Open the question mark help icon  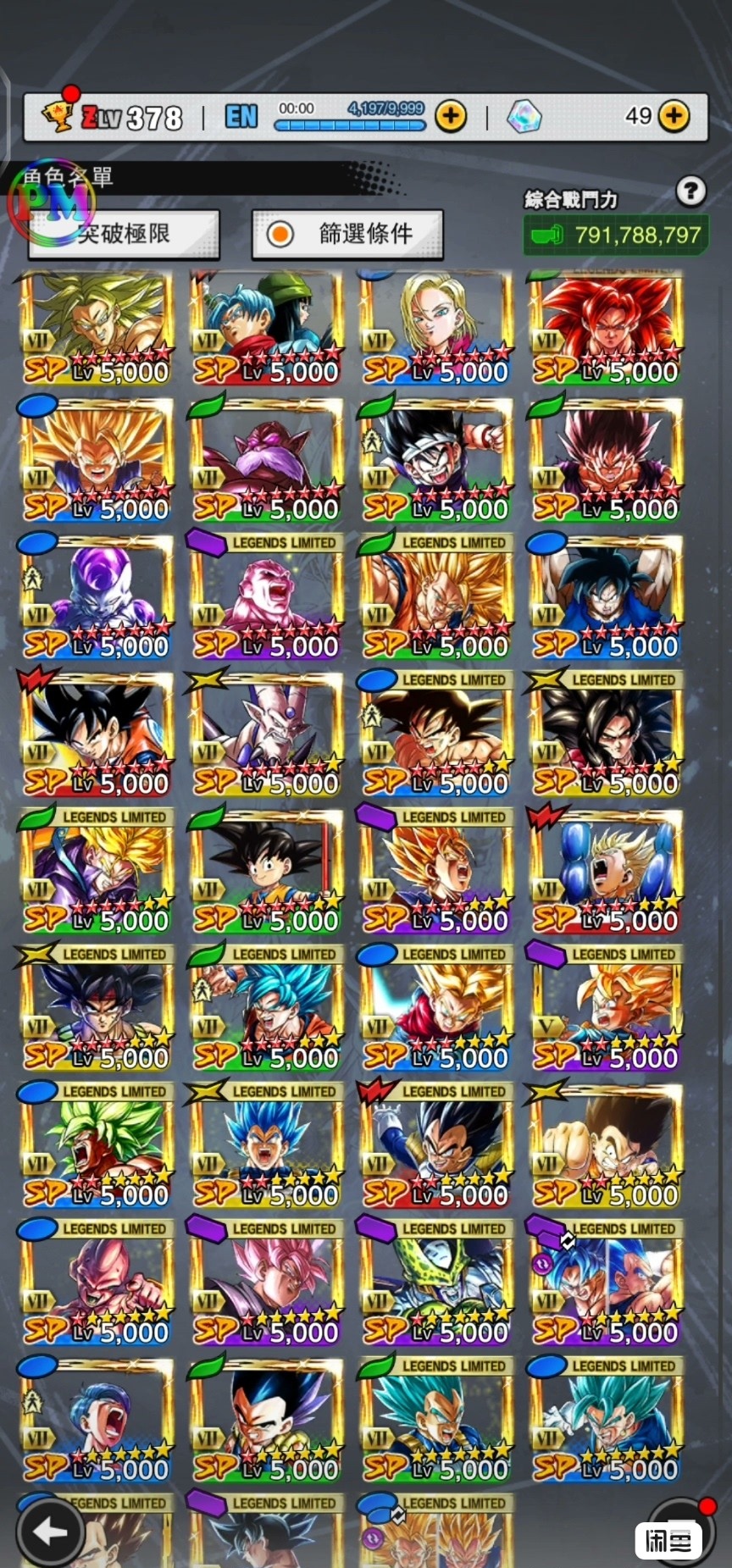tap(690, 191)
